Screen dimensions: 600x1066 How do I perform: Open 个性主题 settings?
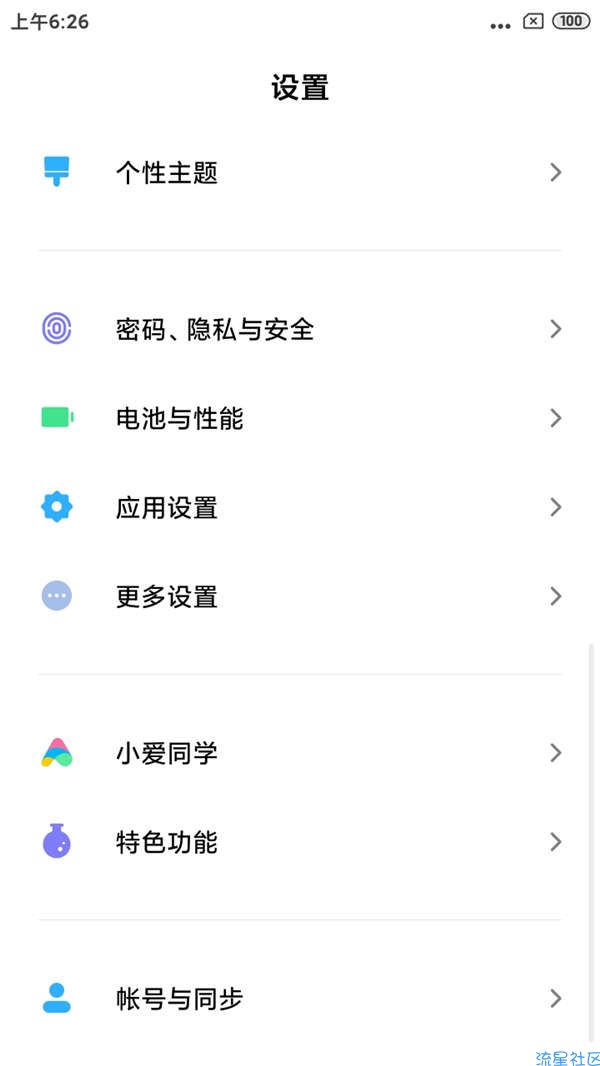coord(300,173)
